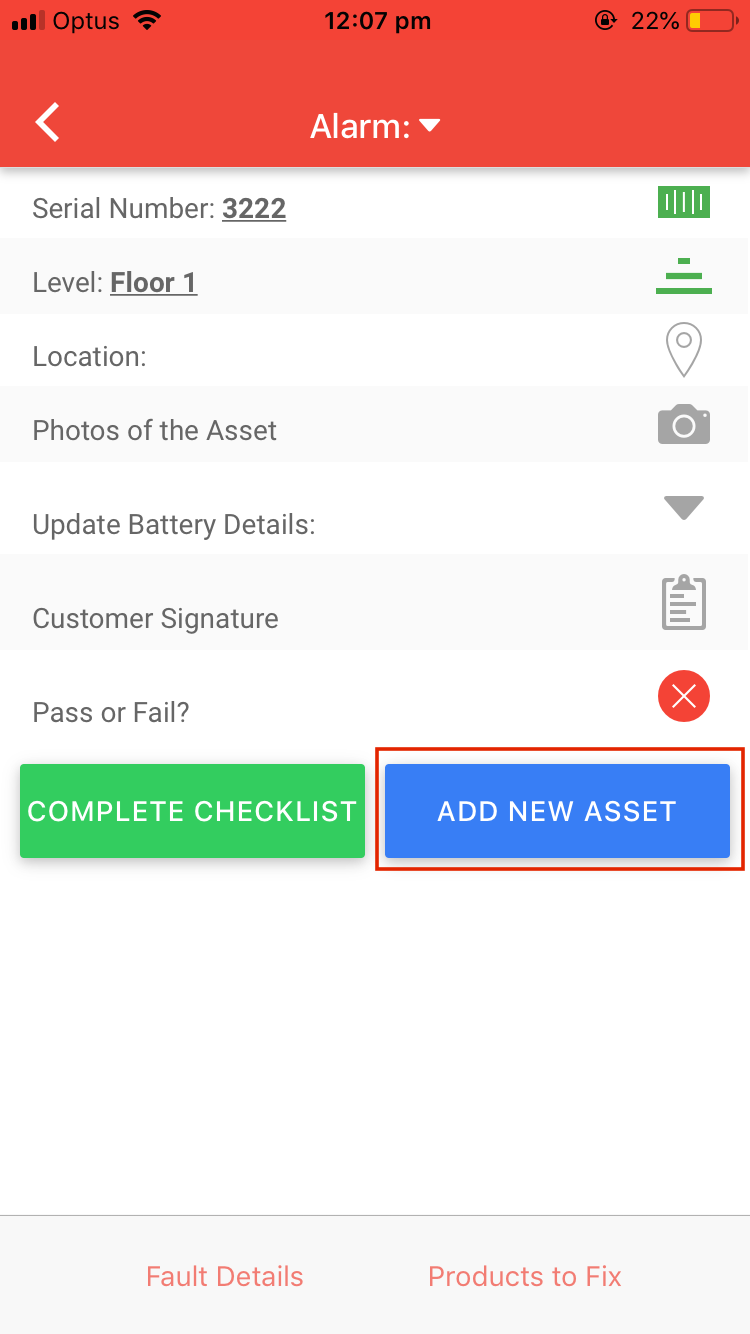Viewport: 750px width, 1334px height.
Task: Go back using the header arrow
Action: [47, 124]
